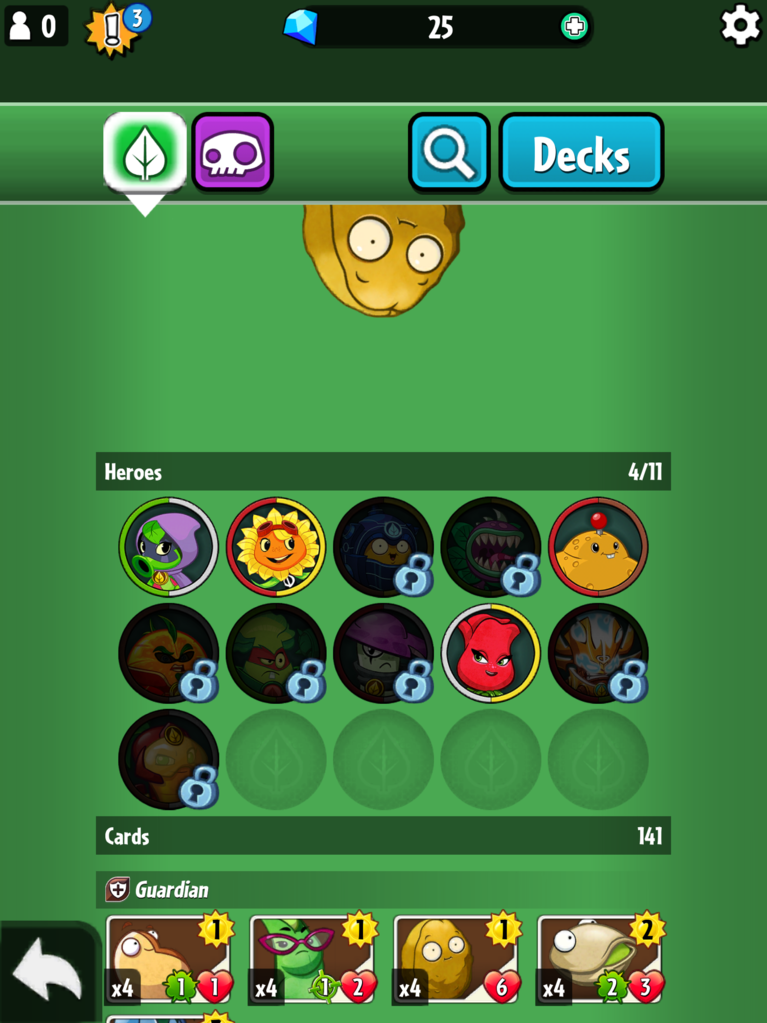This screenshot has height=1023, width=767.
Task: Open the Decks button
Action: [x=581, y=153]
